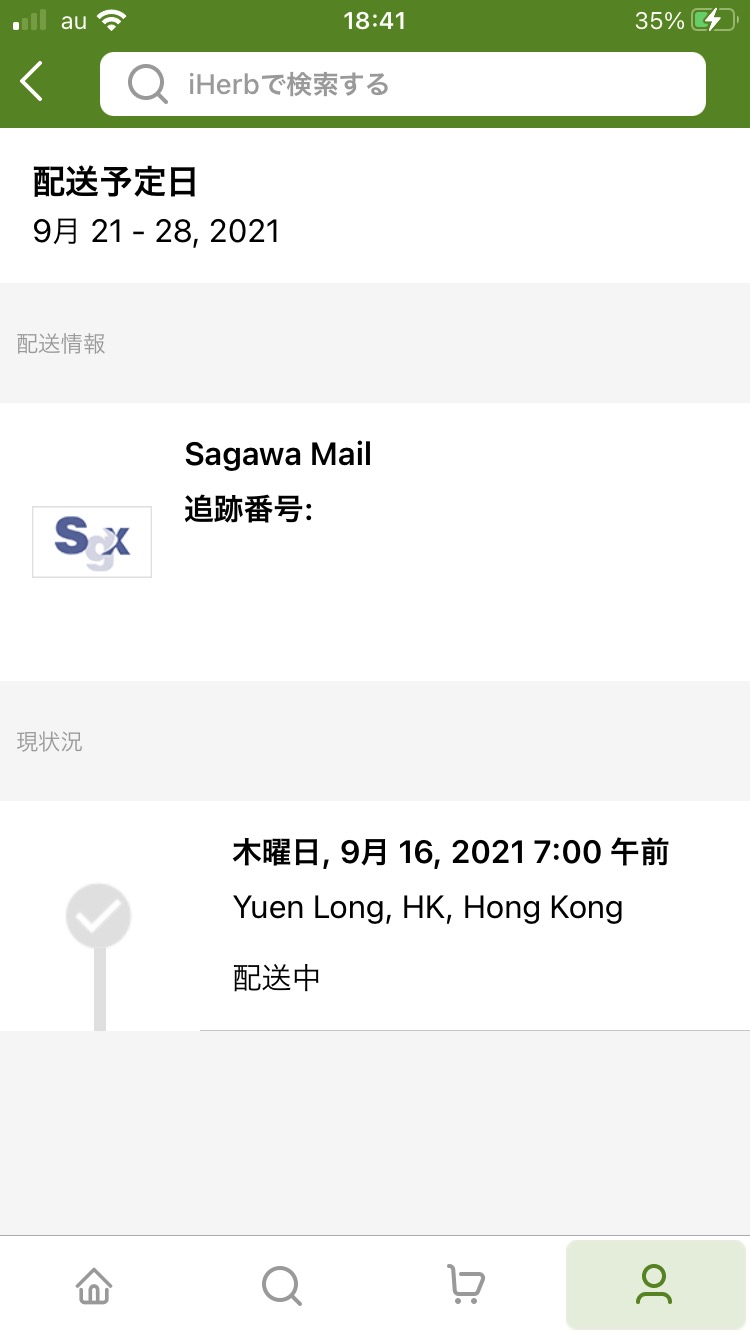Open the Home tab

[94, 1284]
